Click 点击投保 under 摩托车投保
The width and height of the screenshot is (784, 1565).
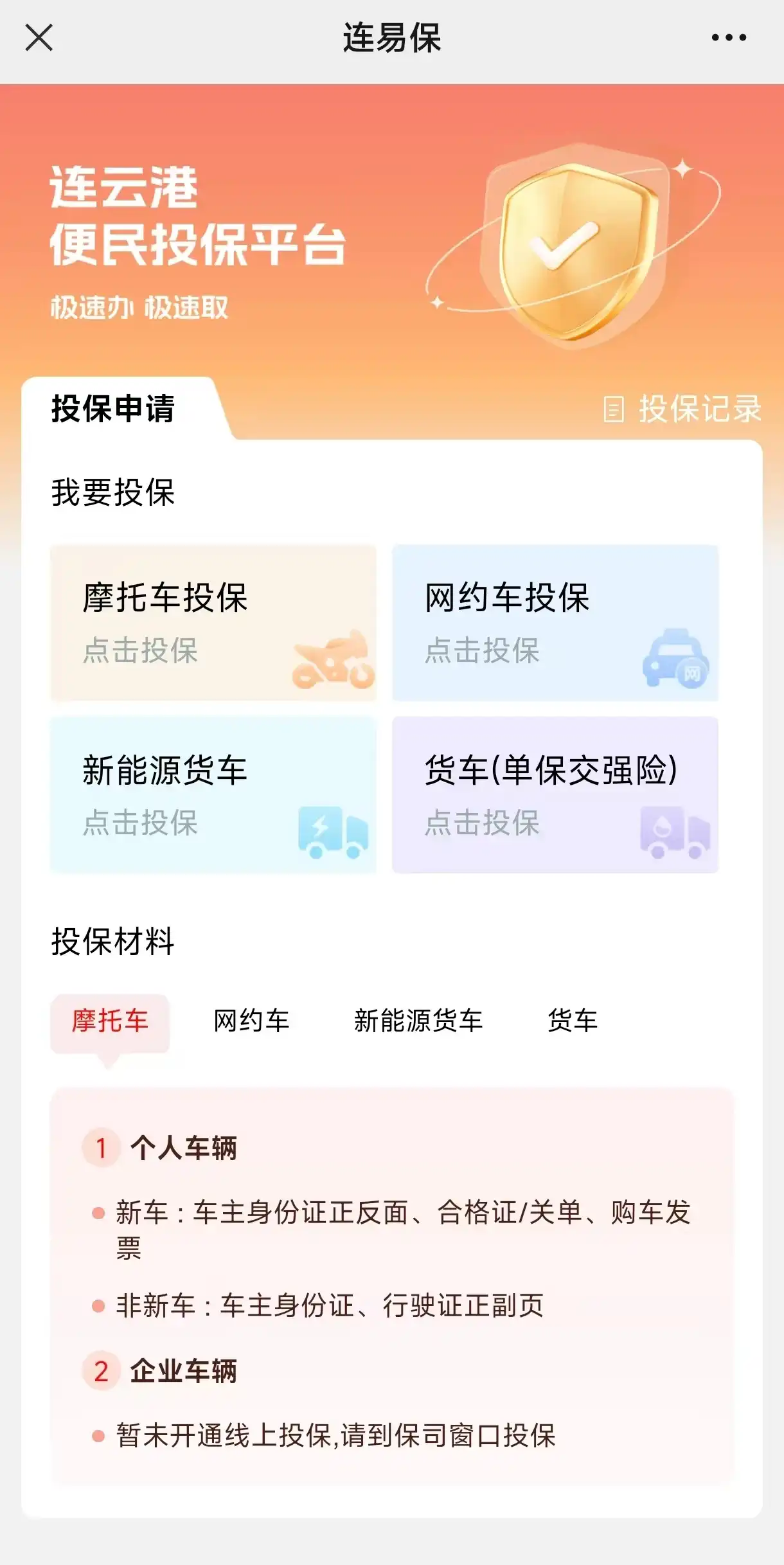point(141,653)
